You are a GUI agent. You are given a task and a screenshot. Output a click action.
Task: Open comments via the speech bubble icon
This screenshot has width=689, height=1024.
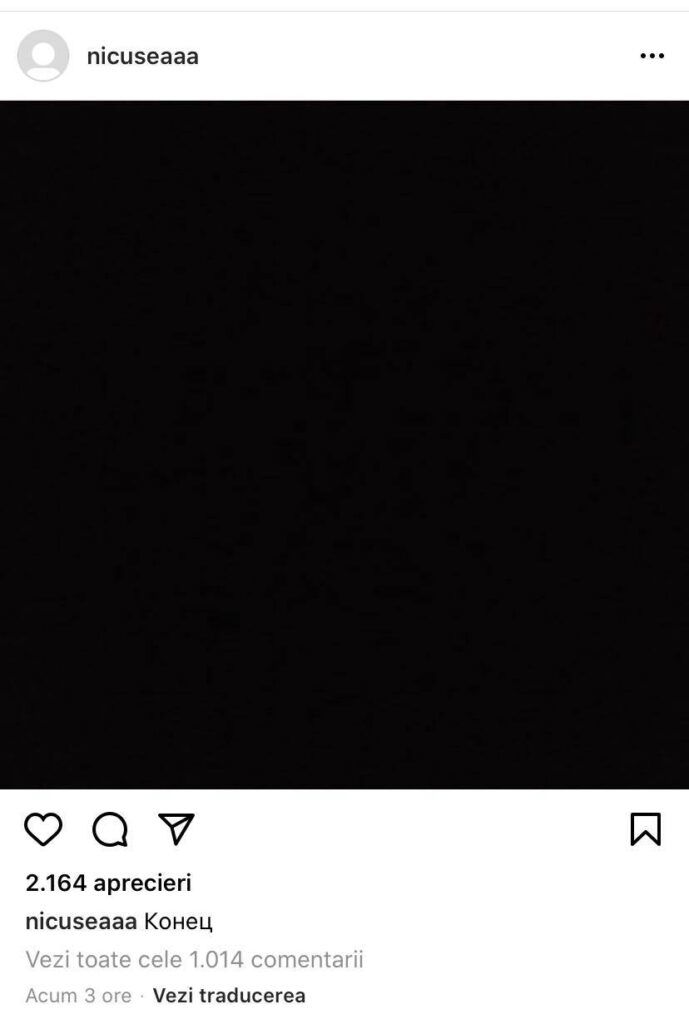point(110,829)
